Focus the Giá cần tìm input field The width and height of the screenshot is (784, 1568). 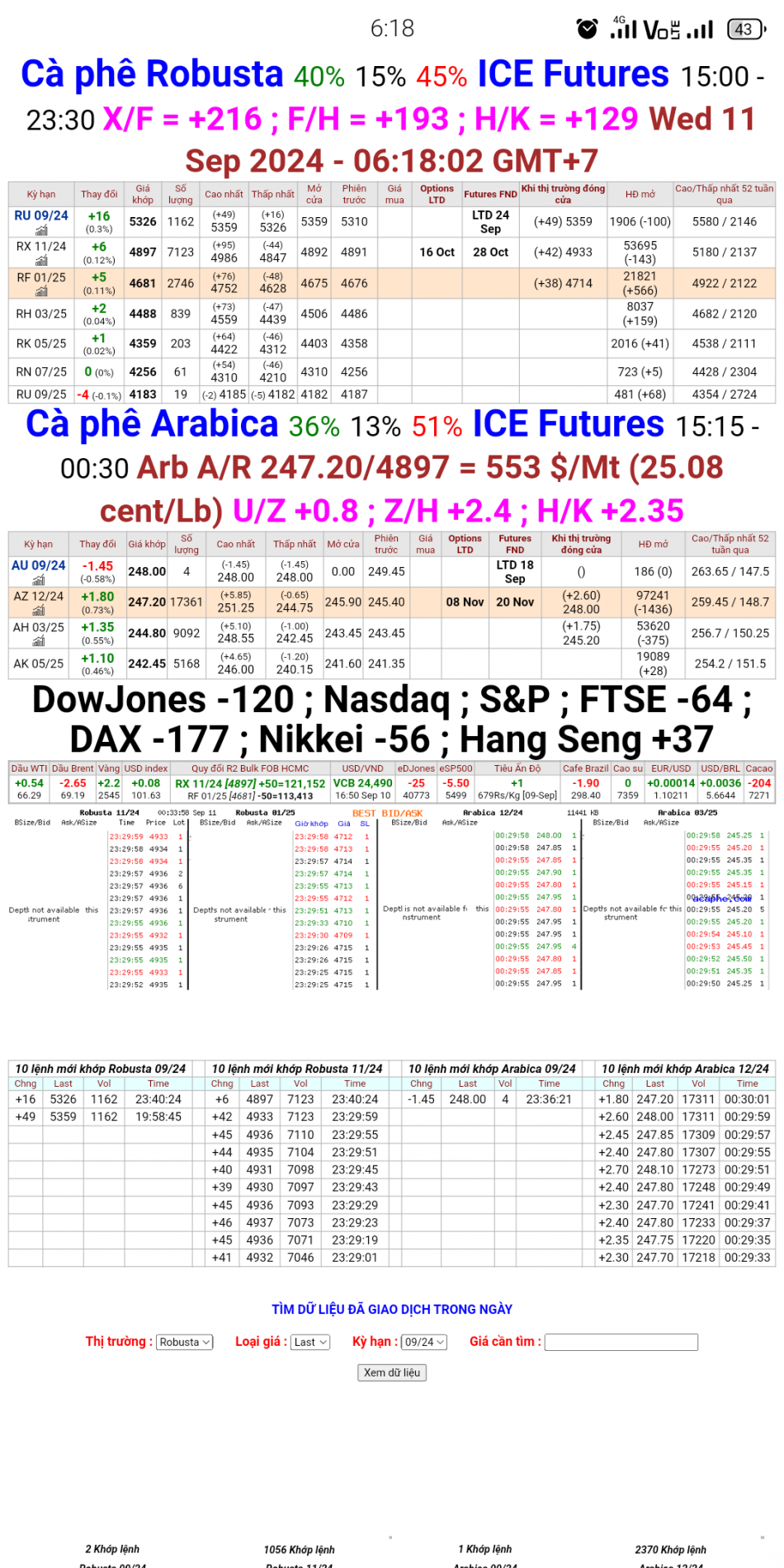point(621,1342)
